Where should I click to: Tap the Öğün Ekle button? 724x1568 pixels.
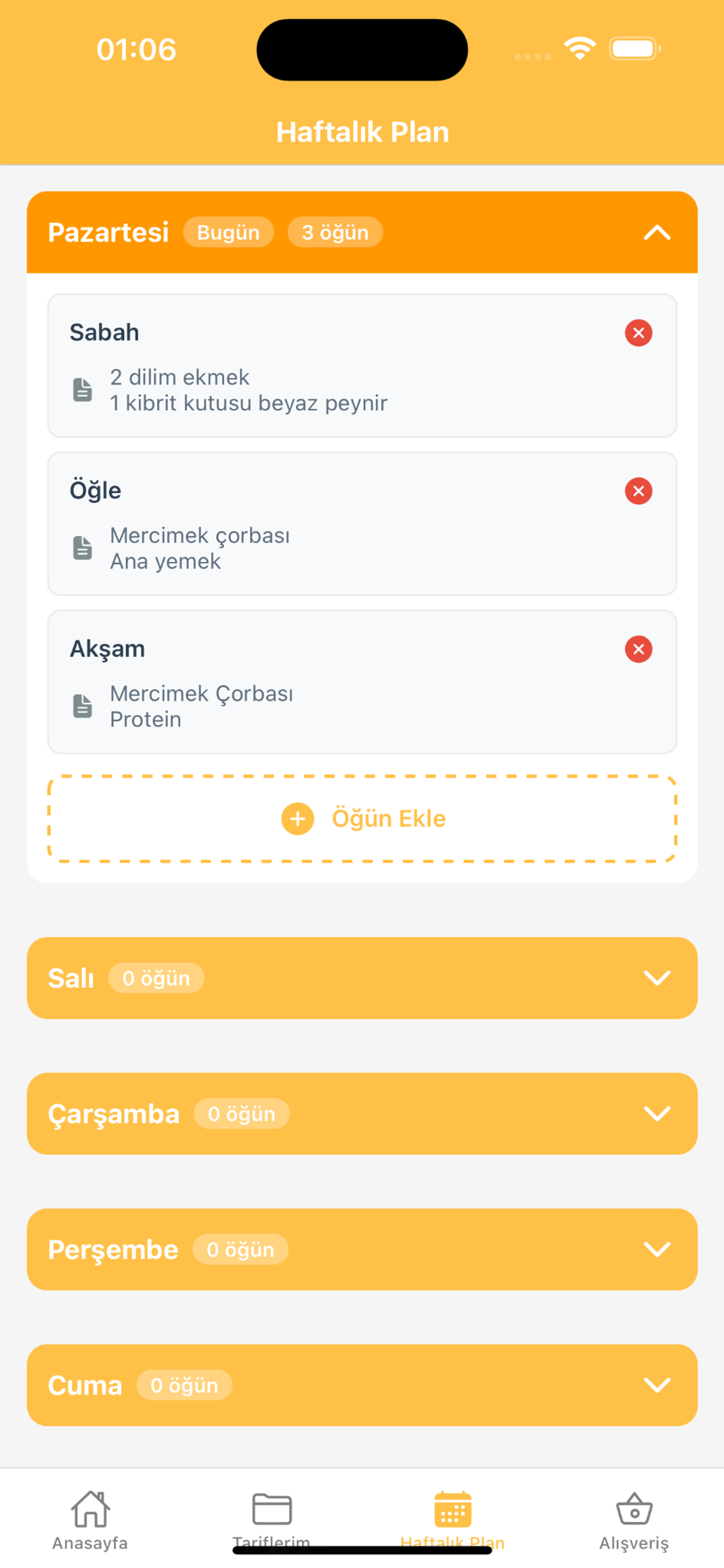pyautogui.click(x=362, y=818)
